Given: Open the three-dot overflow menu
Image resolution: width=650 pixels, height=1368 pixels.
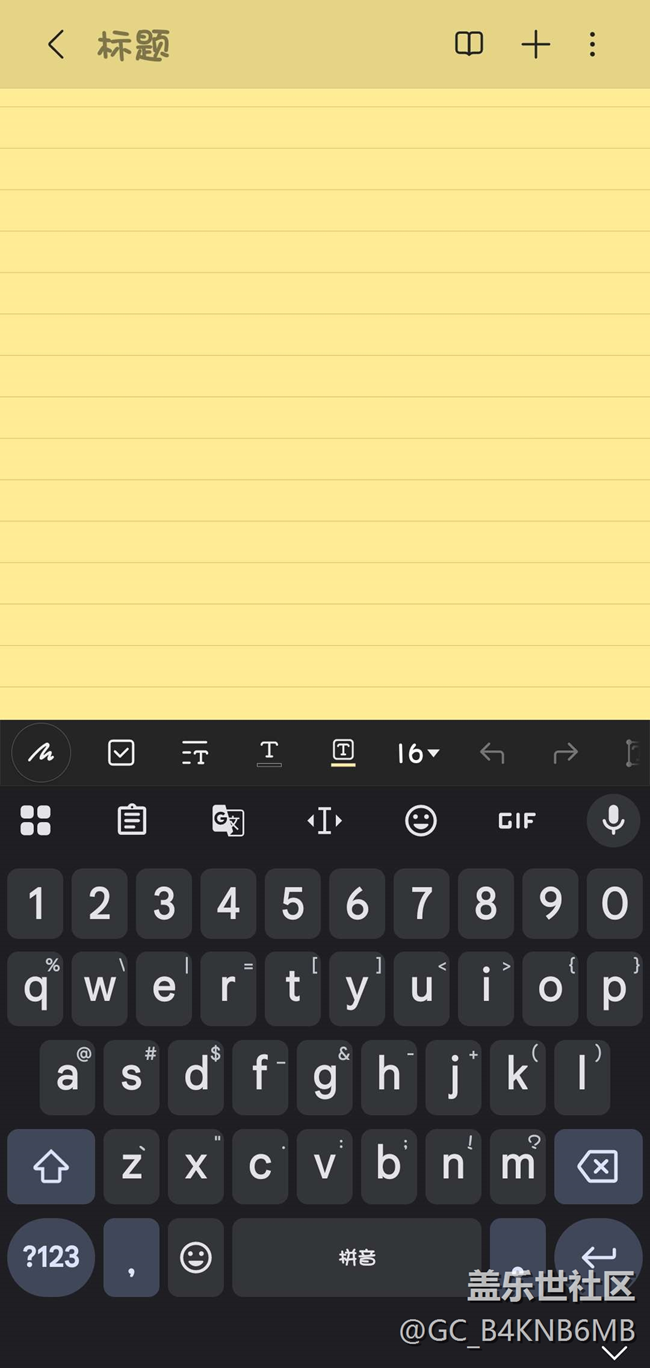Looking at the screenshot, I should (x=592, y=44).
